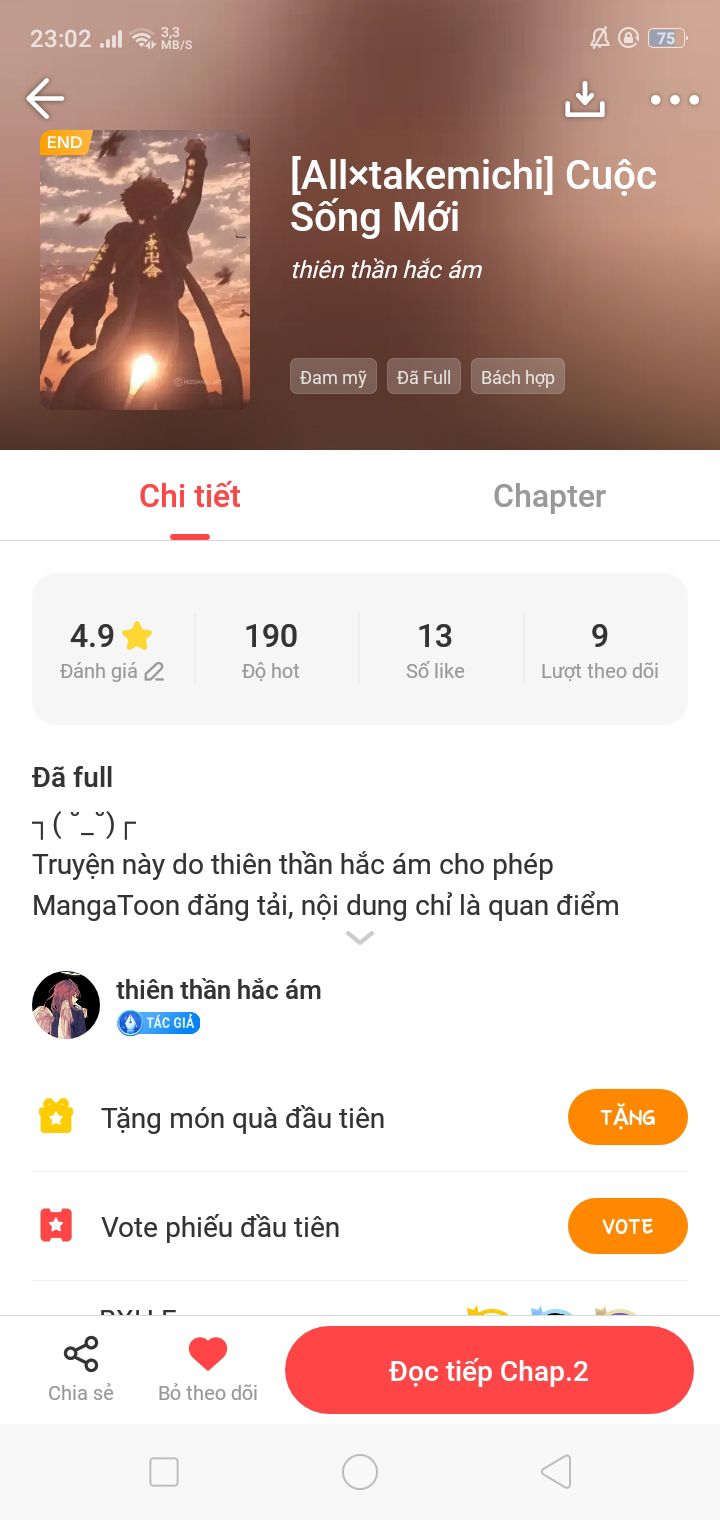
Task: Unfollow the story with Bỏ theo dõi
Action: tap(208, 1369)
